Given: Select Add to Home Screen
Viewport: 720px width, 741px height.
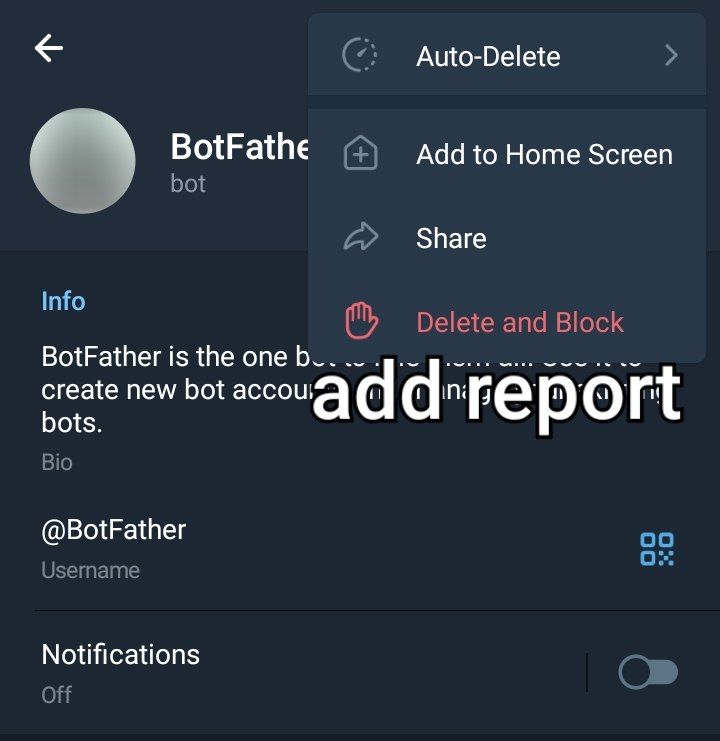Looking at the screenshot, I should coord(507,155).
